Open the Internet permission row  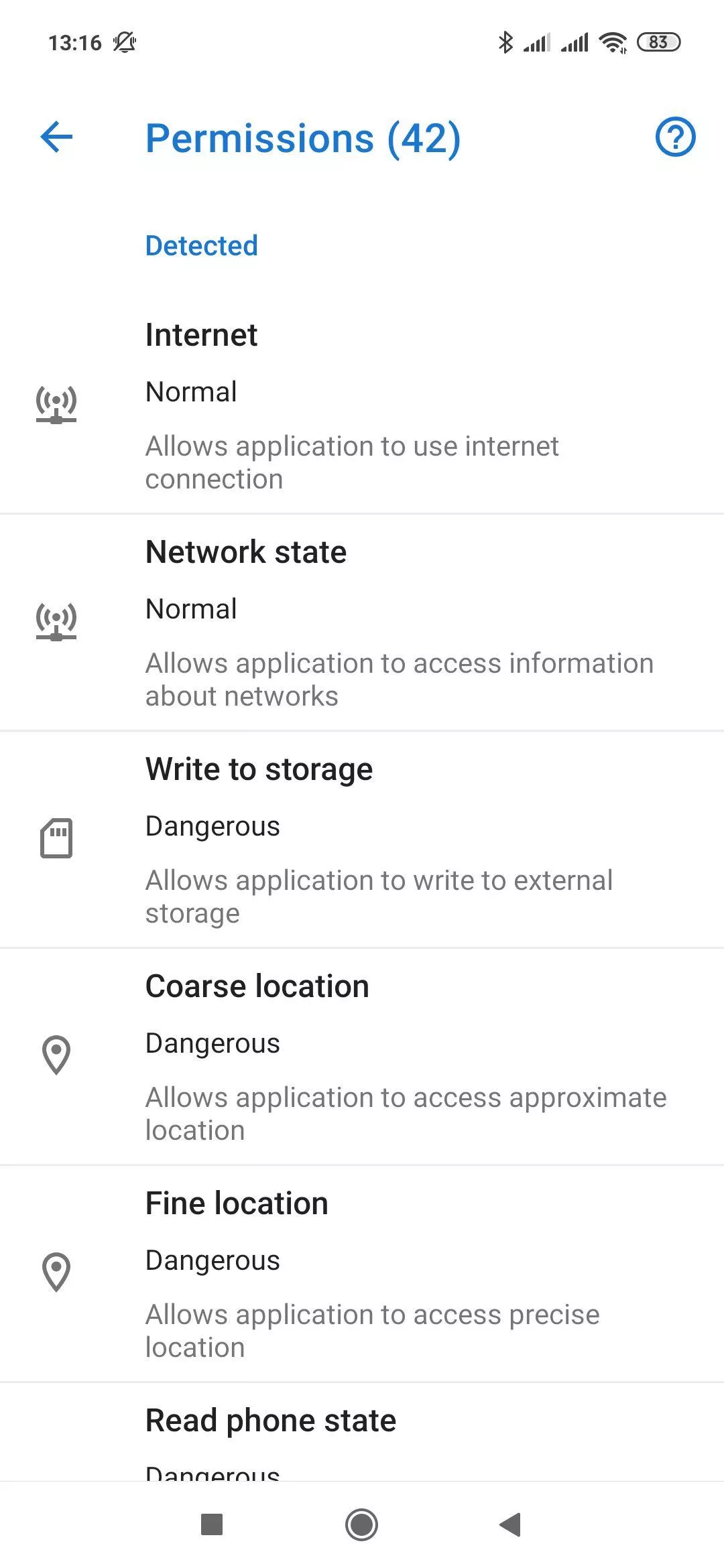tap(362, 405)
